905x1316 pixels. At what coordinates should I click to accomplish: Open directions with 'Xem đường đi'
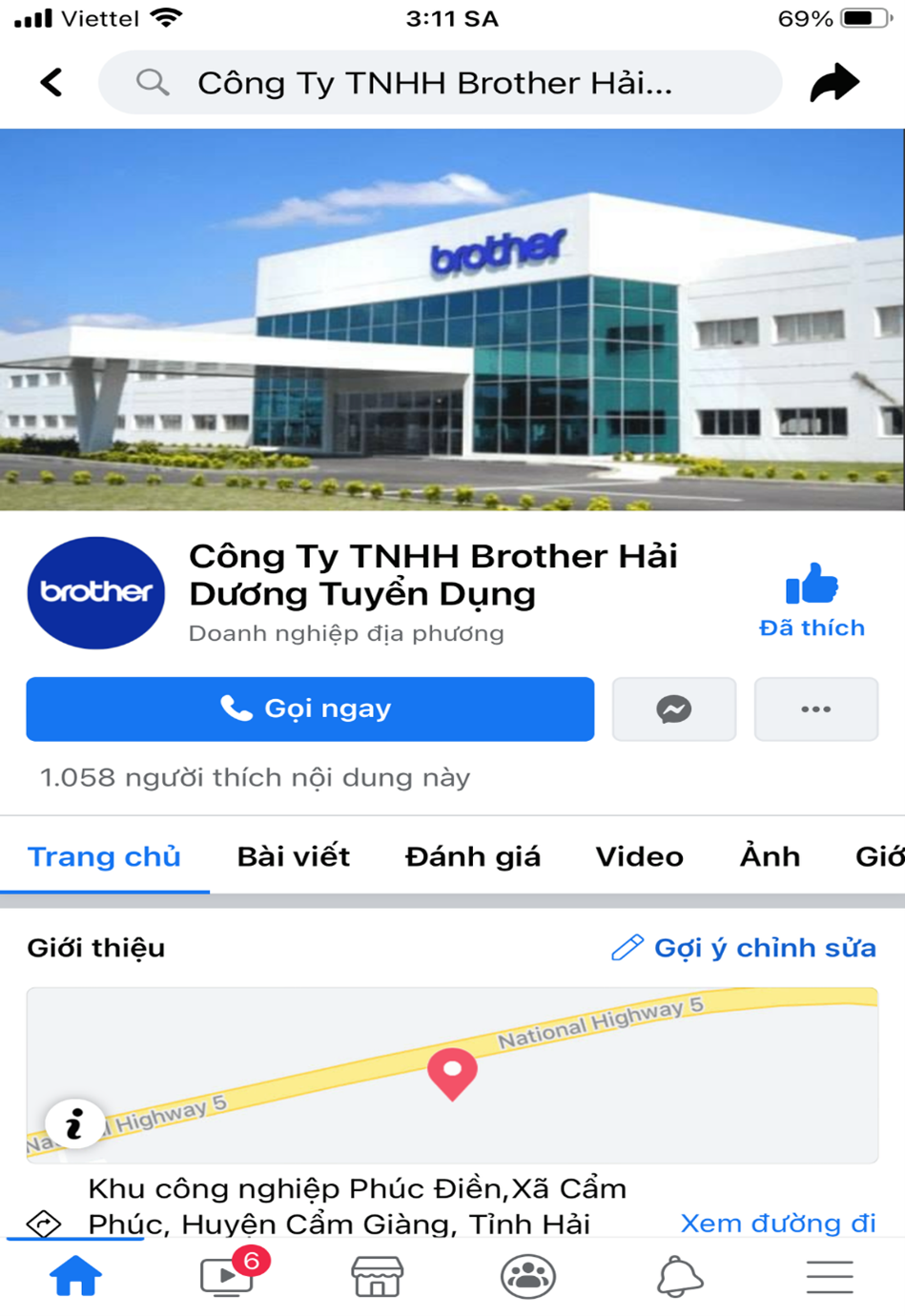pyautogui.click(x=777, y=1222)
